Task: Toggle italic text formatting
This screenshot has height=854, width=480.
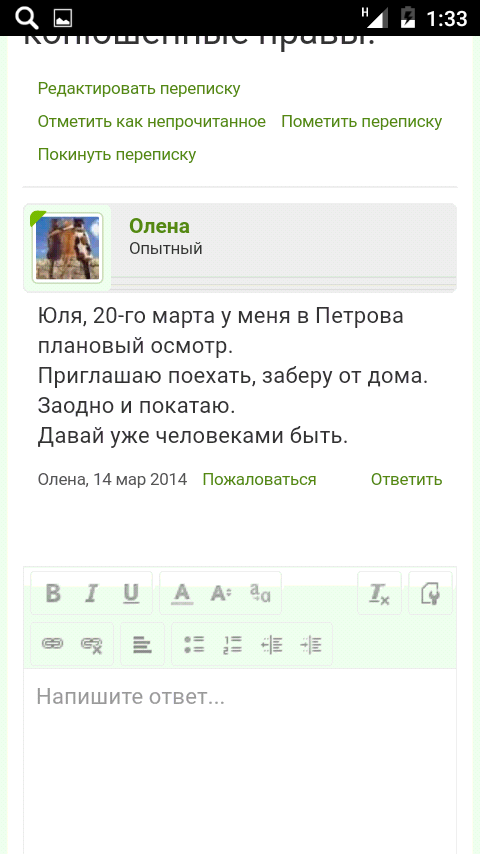Action: point(92,593)
